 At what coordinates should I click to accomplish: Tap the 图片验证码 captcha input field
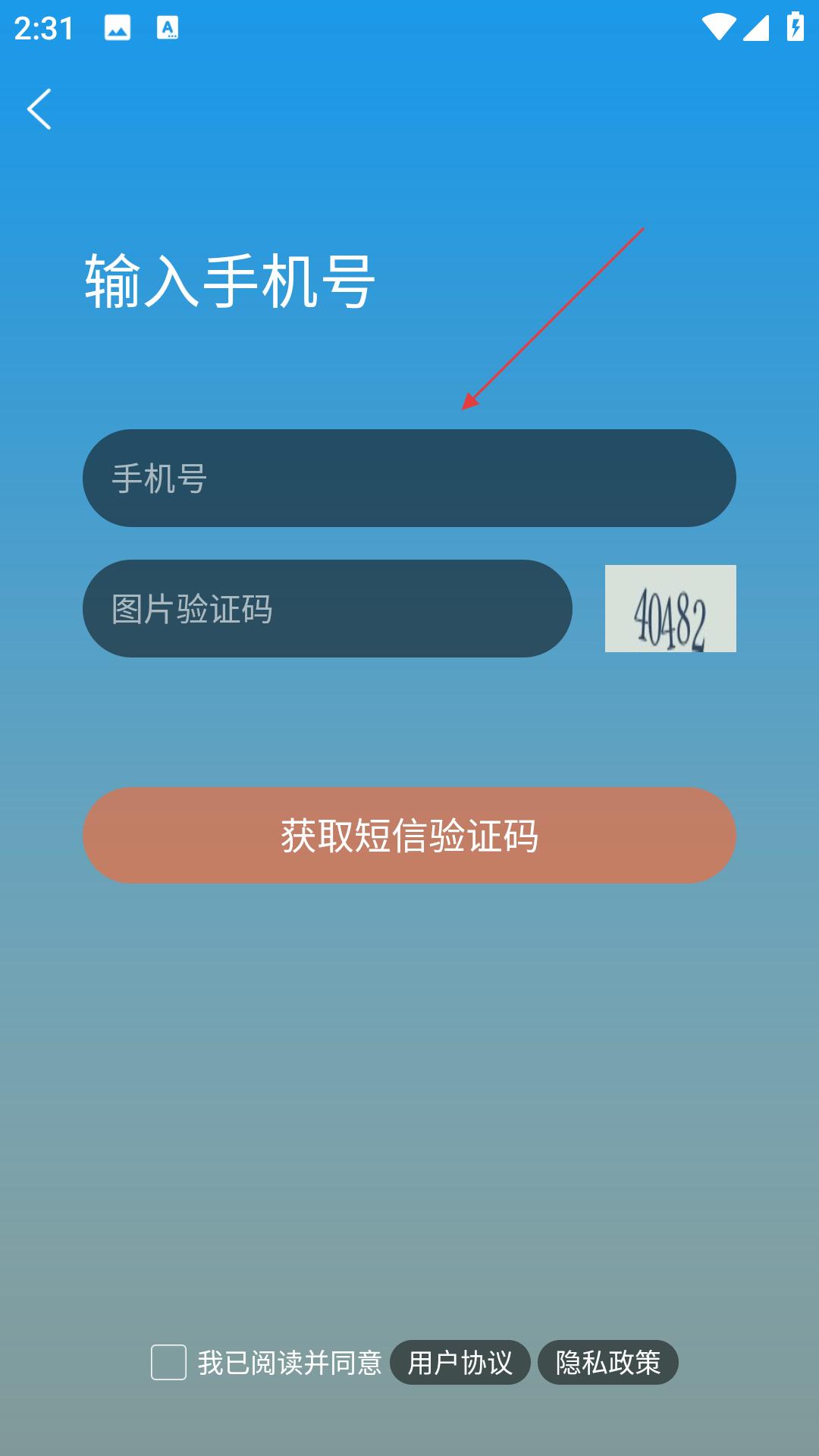coord(328,609)
